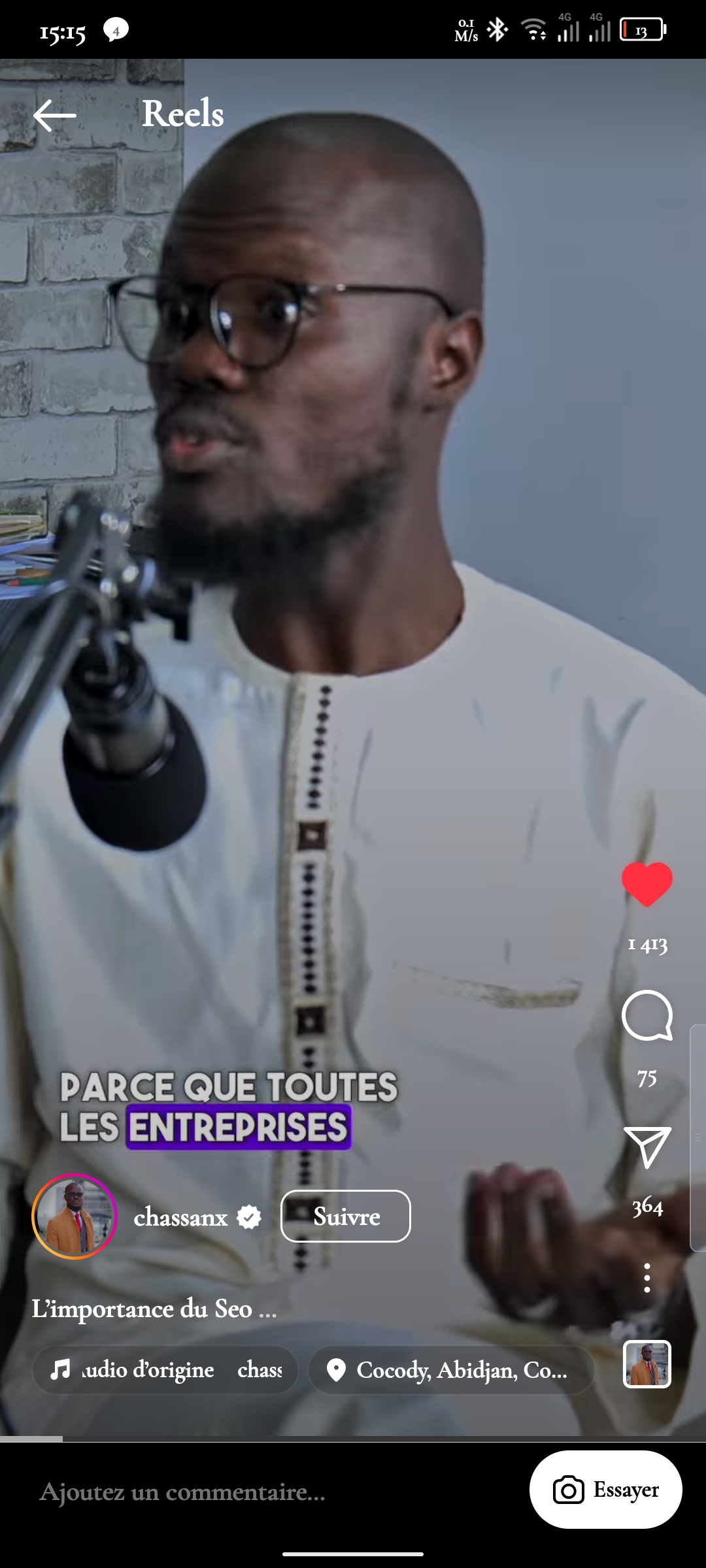This screenshot has width=706, height=1568.
Task: Open the chassanx username
Action: pos(181,1217)
